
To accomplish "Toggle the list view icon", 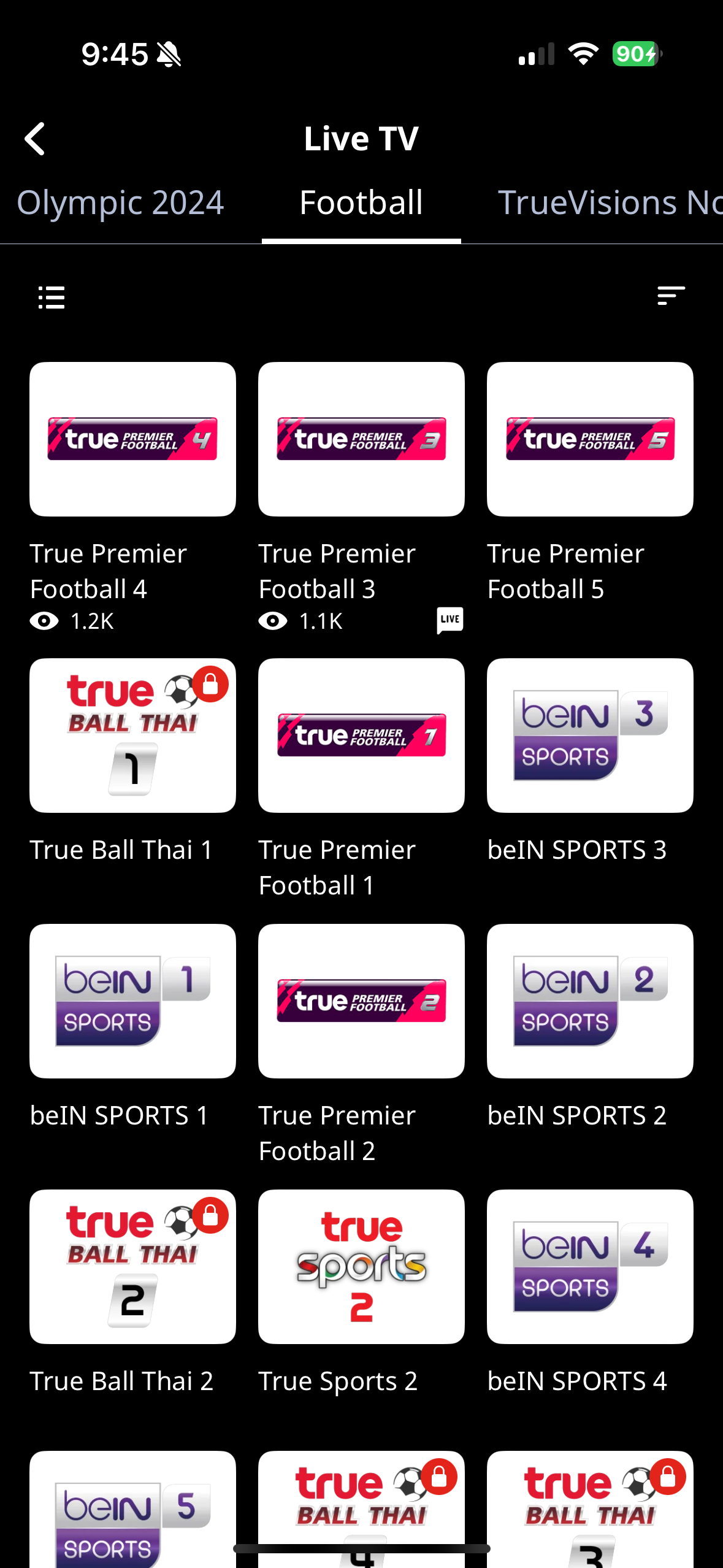I will point(52,298).
